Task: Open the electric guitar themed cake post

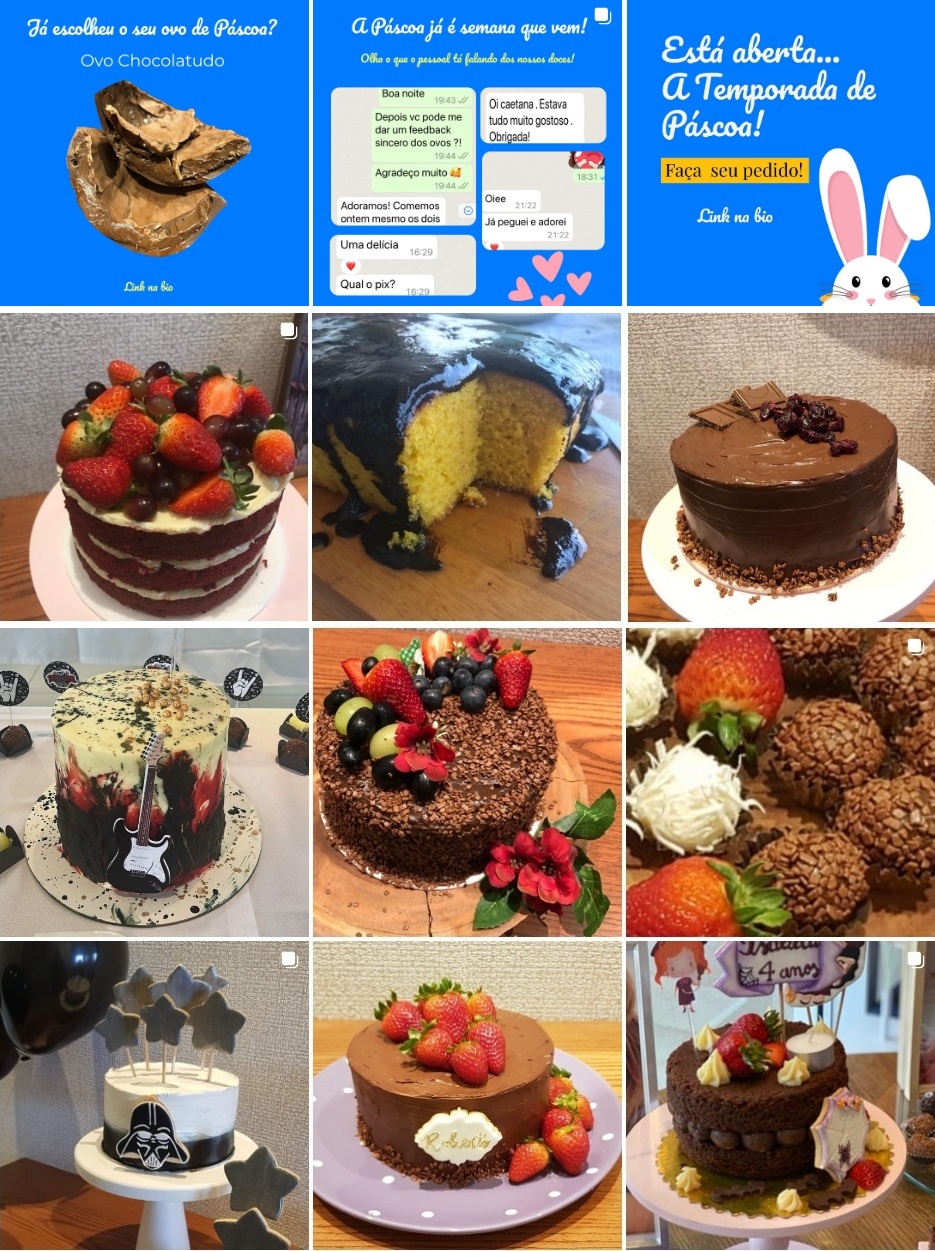Action: (154, 782)
